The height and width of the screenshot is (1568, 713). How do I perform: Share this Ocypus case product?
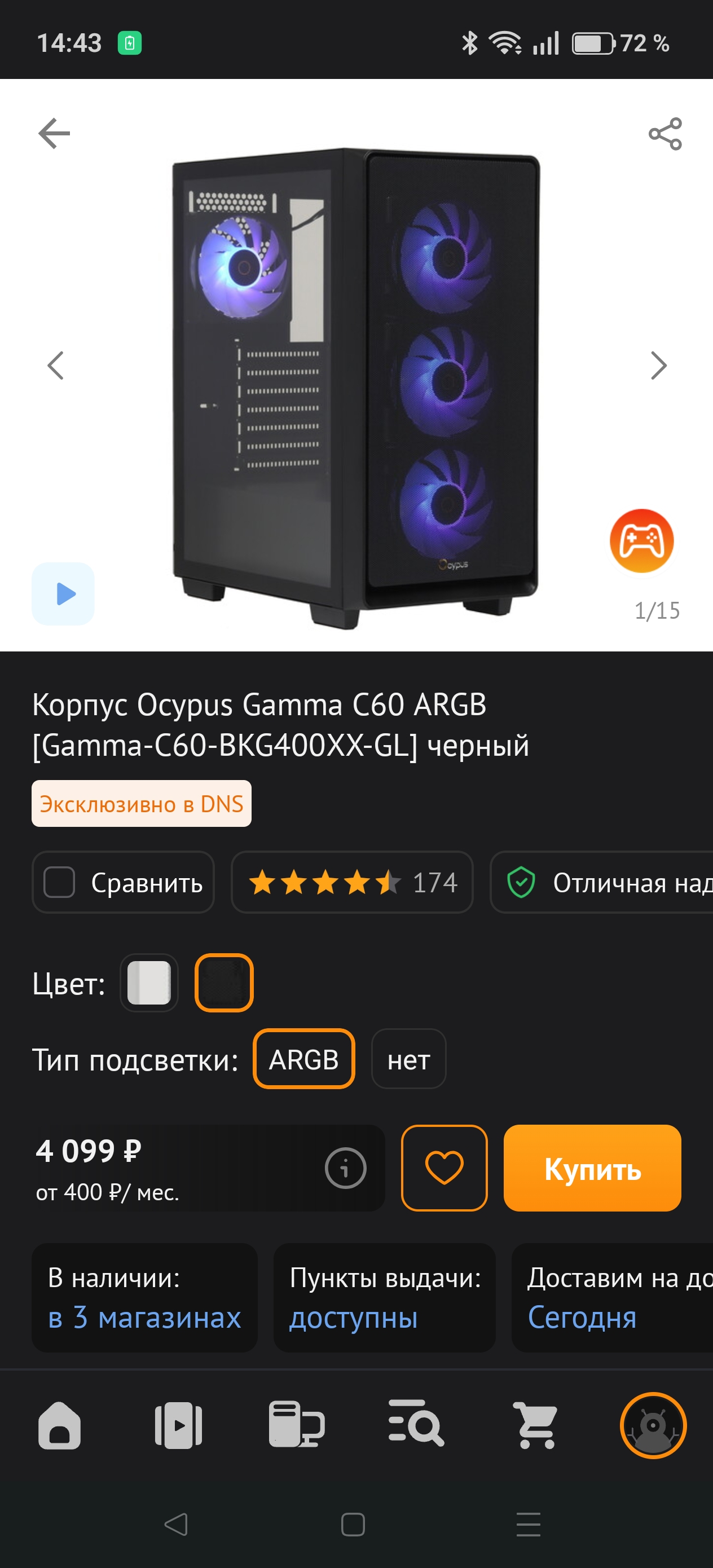[x=665, y=134]
